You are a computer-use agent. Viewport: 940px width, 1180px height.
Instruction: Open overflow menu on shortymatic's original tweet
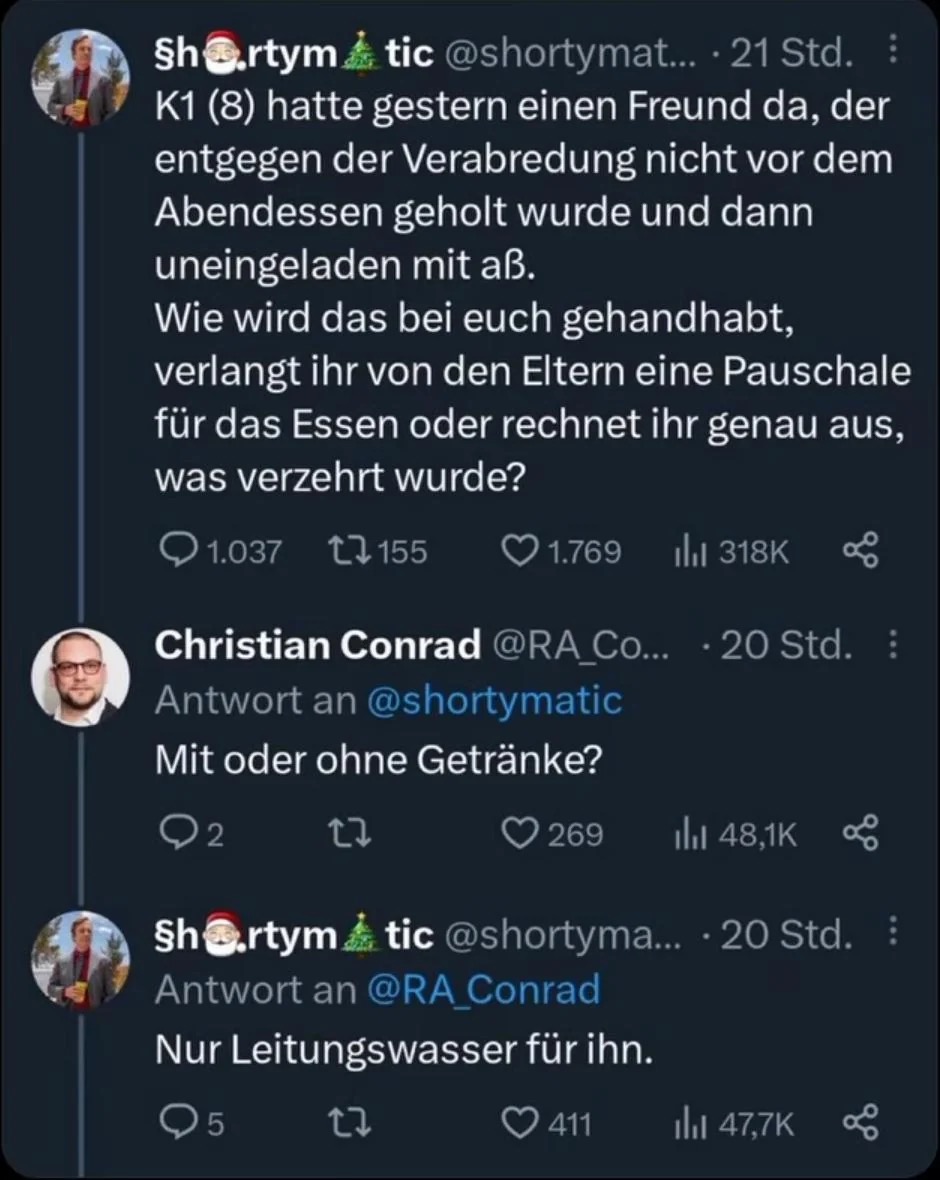[x=893, y=54]
